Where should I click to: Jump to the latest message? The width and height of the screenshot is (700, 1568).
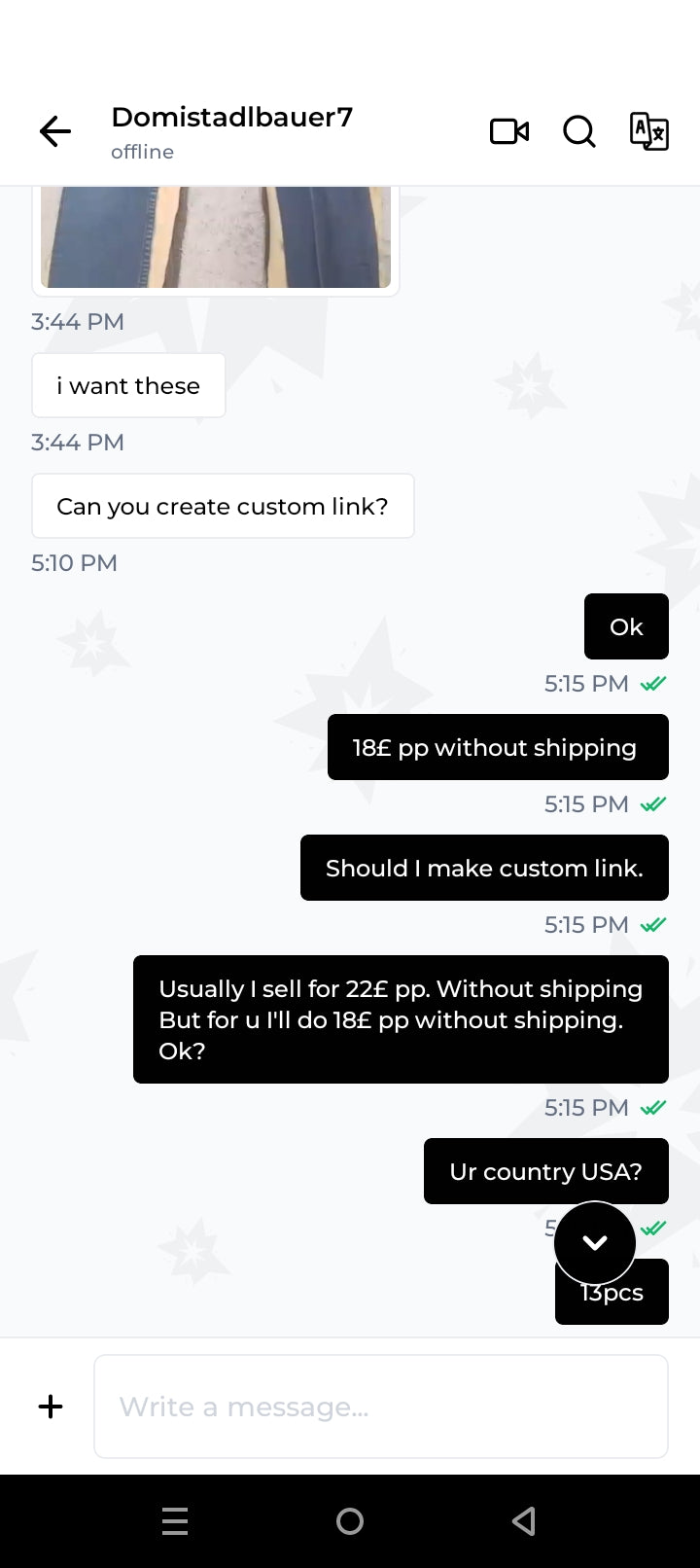point(595,1242)
